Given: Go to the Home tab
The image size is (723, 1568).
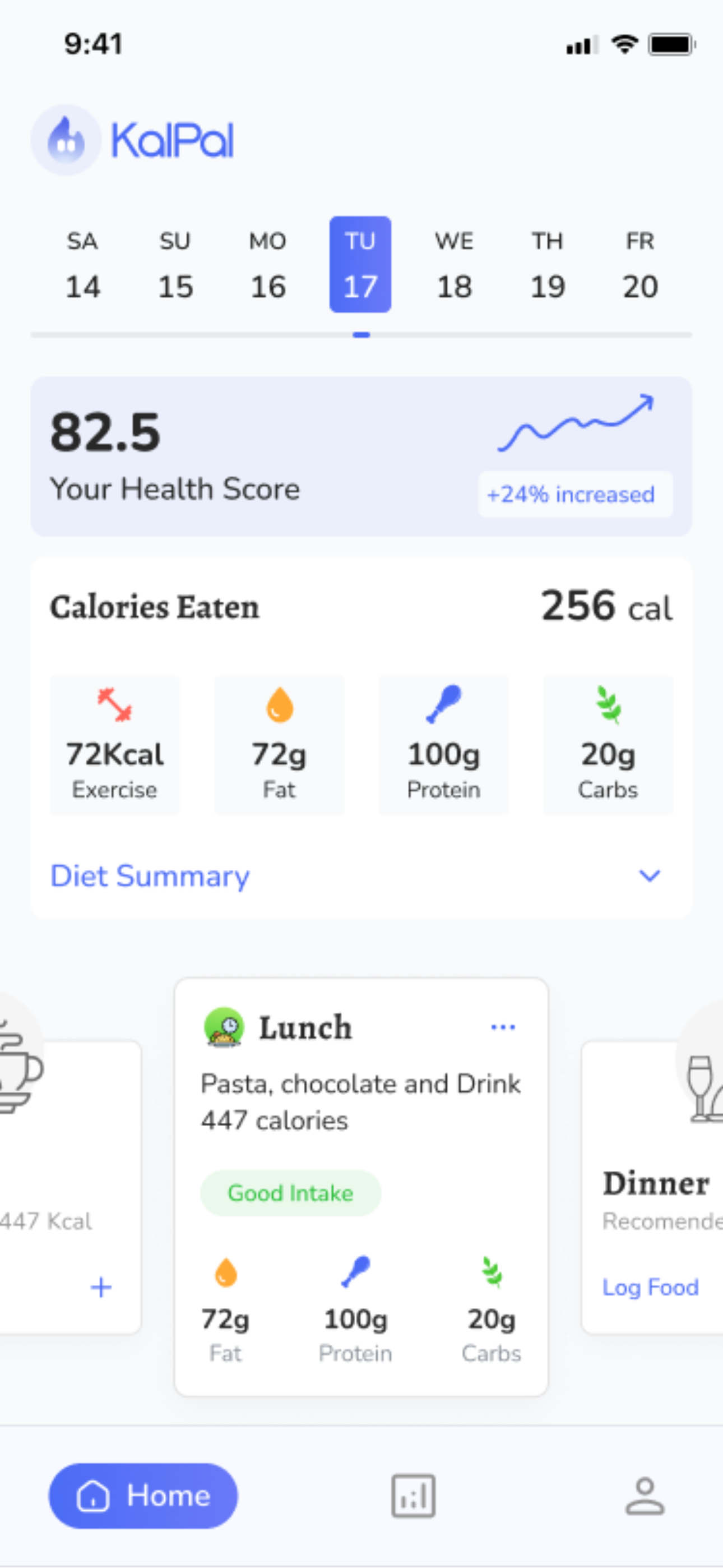Looking at the screenshot, I should click(x=143, y=1496).
